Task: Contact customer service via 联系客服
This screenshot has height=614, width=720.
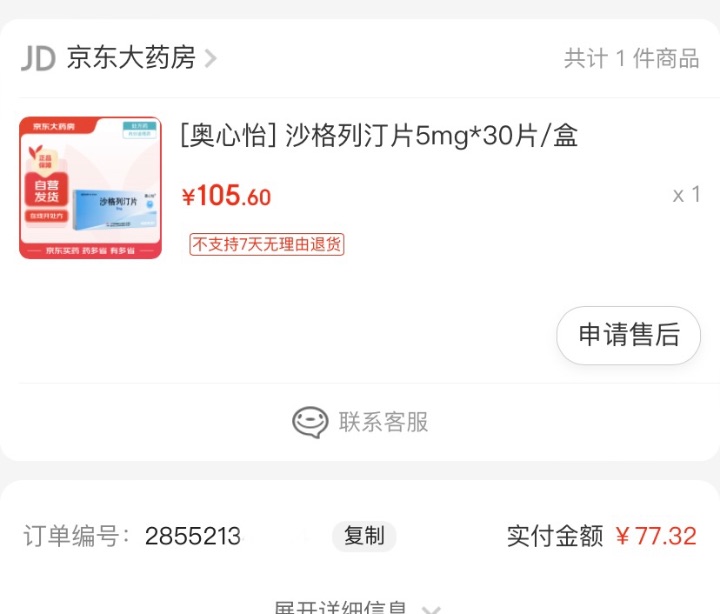Action: pos(360,422)
